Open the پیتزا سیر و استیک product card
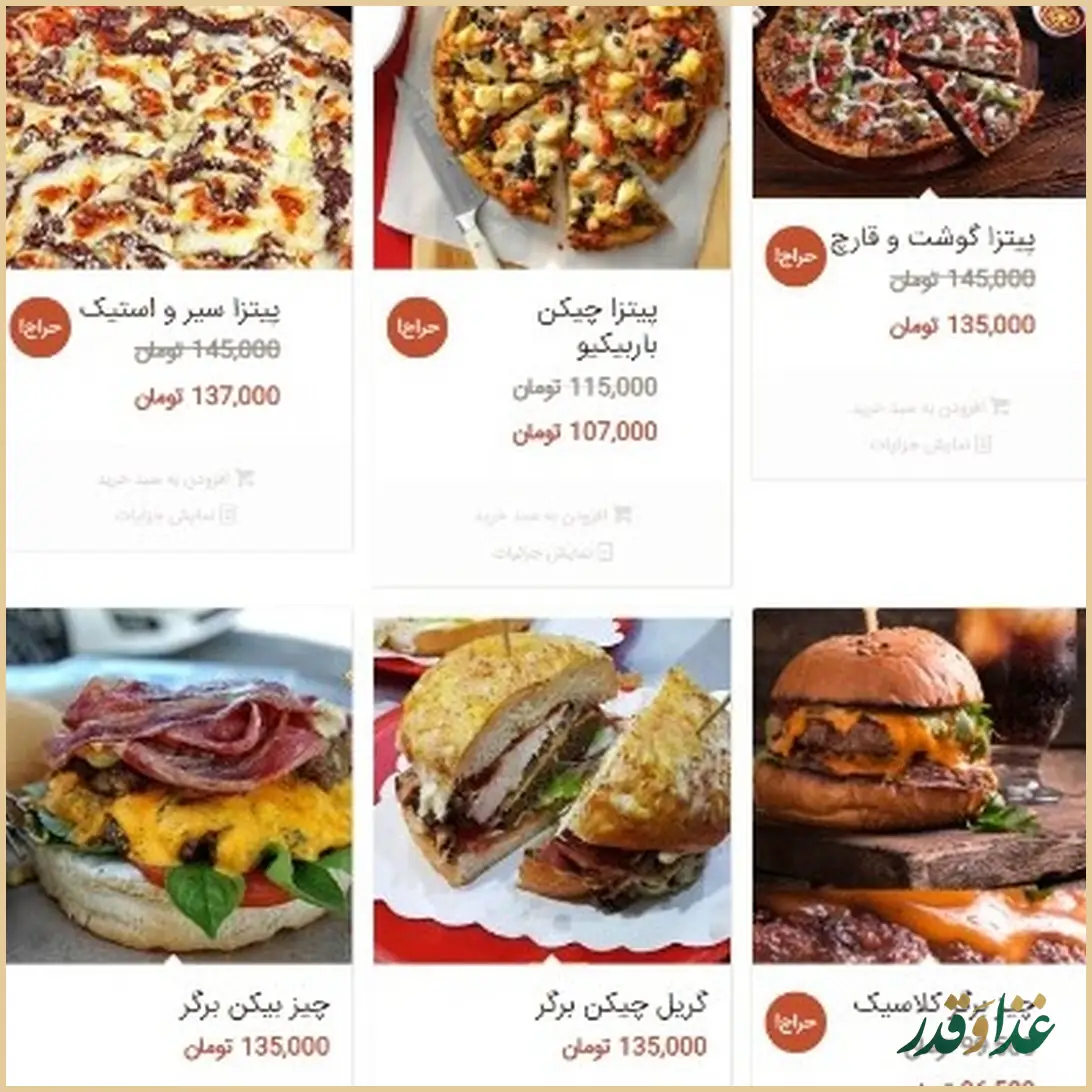Image resolution: width=1092 pixels, height=1092 pixels. pyautogui.click(x=180, y=309)
